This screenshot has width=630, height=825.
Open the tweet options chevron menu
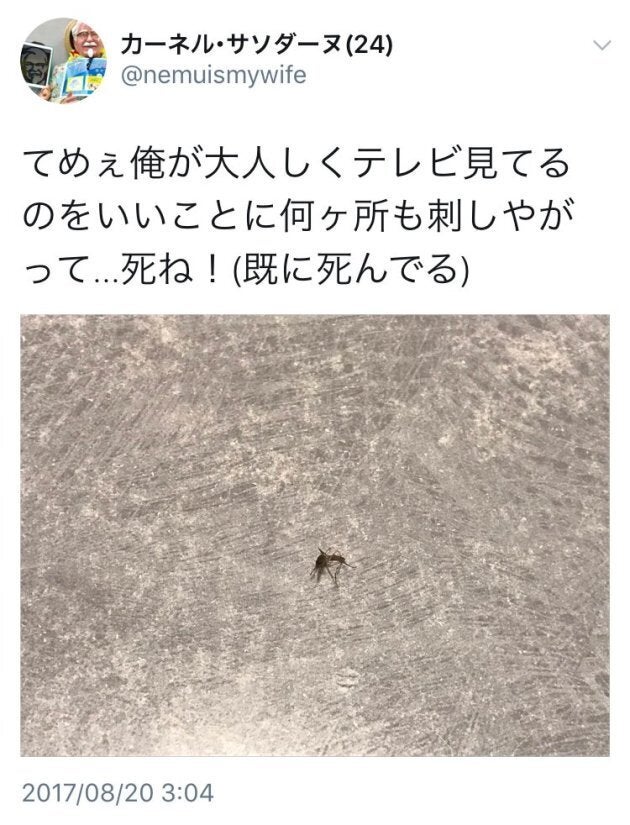click(601, 46)
